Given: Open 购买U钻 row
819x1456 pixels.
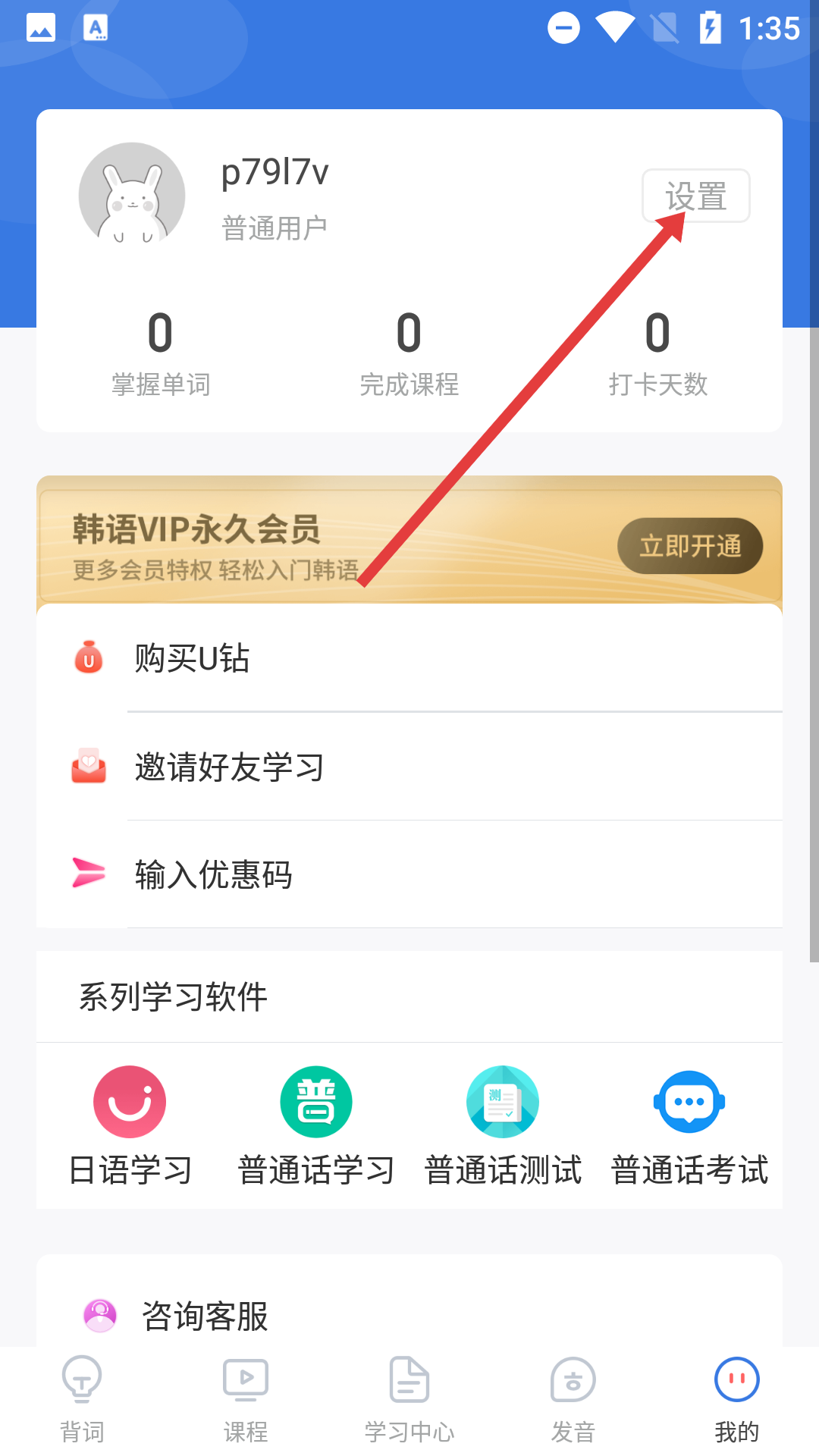Looking at the screenshot, I should click(x=409, y=657).
